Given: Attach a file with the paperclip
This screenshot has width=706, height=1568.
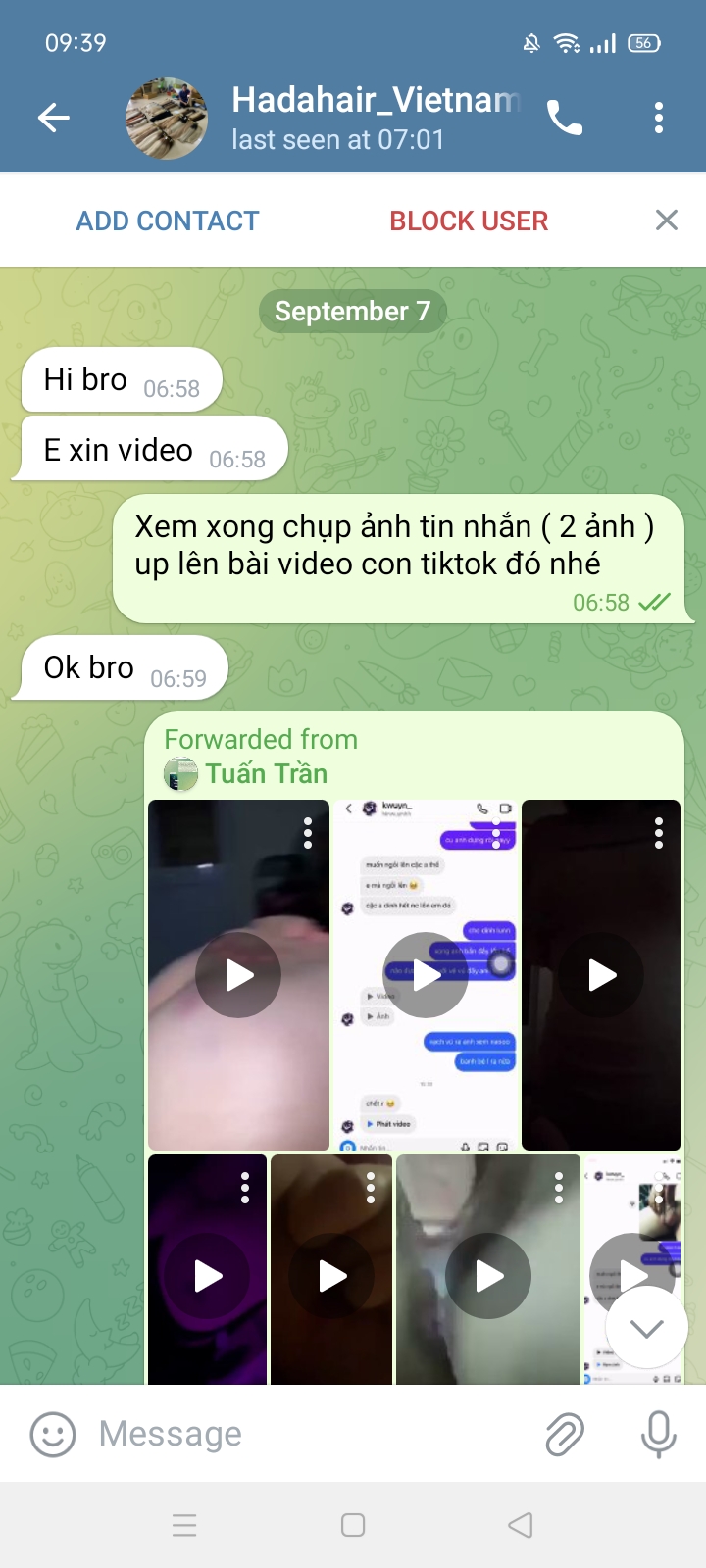Looking at the screenshot, I should (x=565, y=1434).
